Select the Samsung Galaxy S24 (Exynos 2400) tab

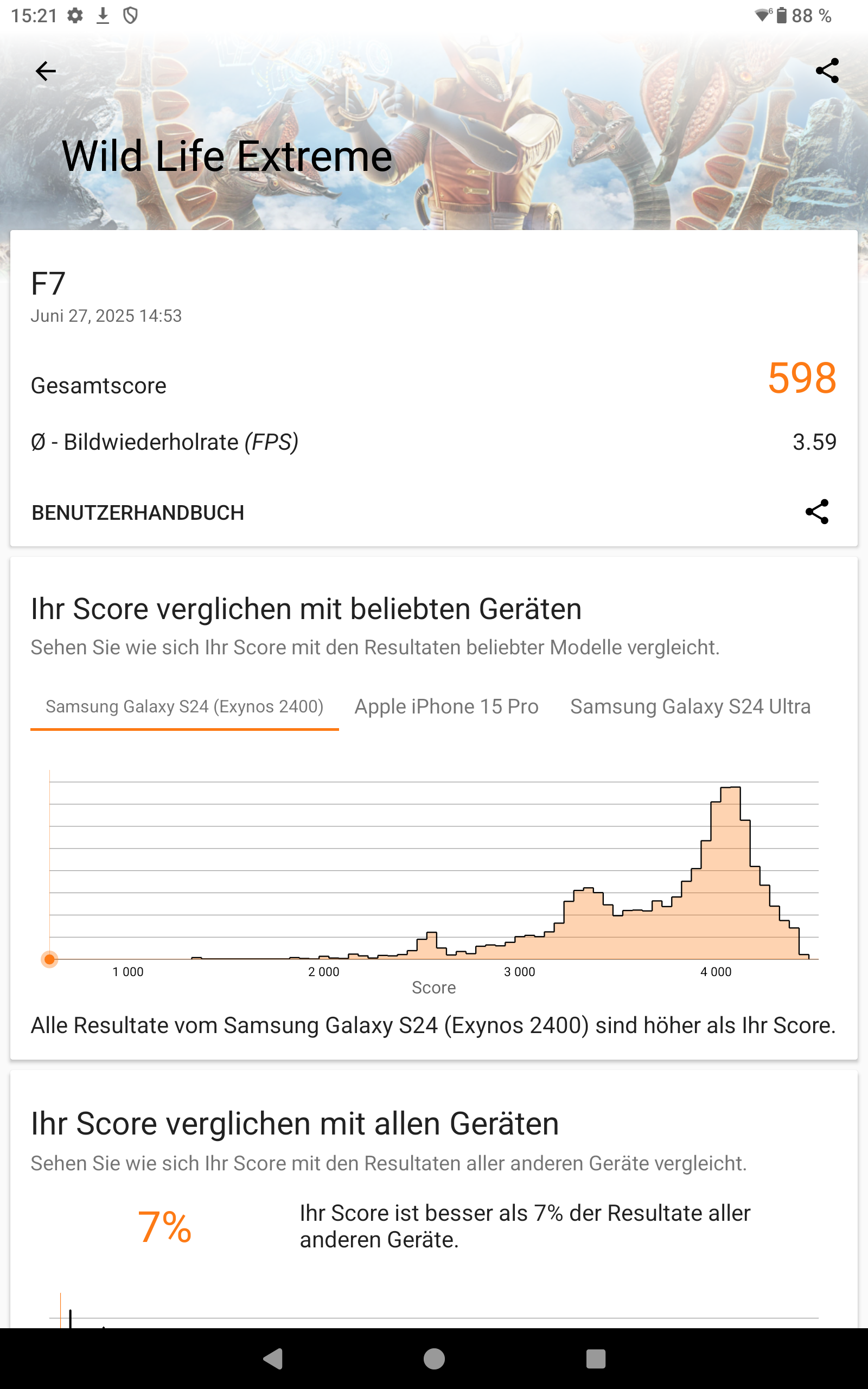pos(184,706)
